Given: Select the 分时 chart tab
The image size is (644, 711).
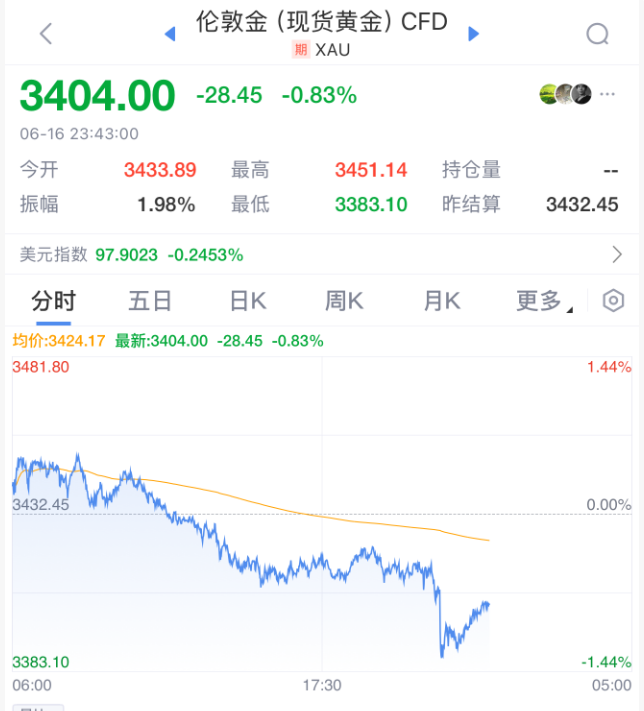Looking at the screenshot, I should 53,301.
